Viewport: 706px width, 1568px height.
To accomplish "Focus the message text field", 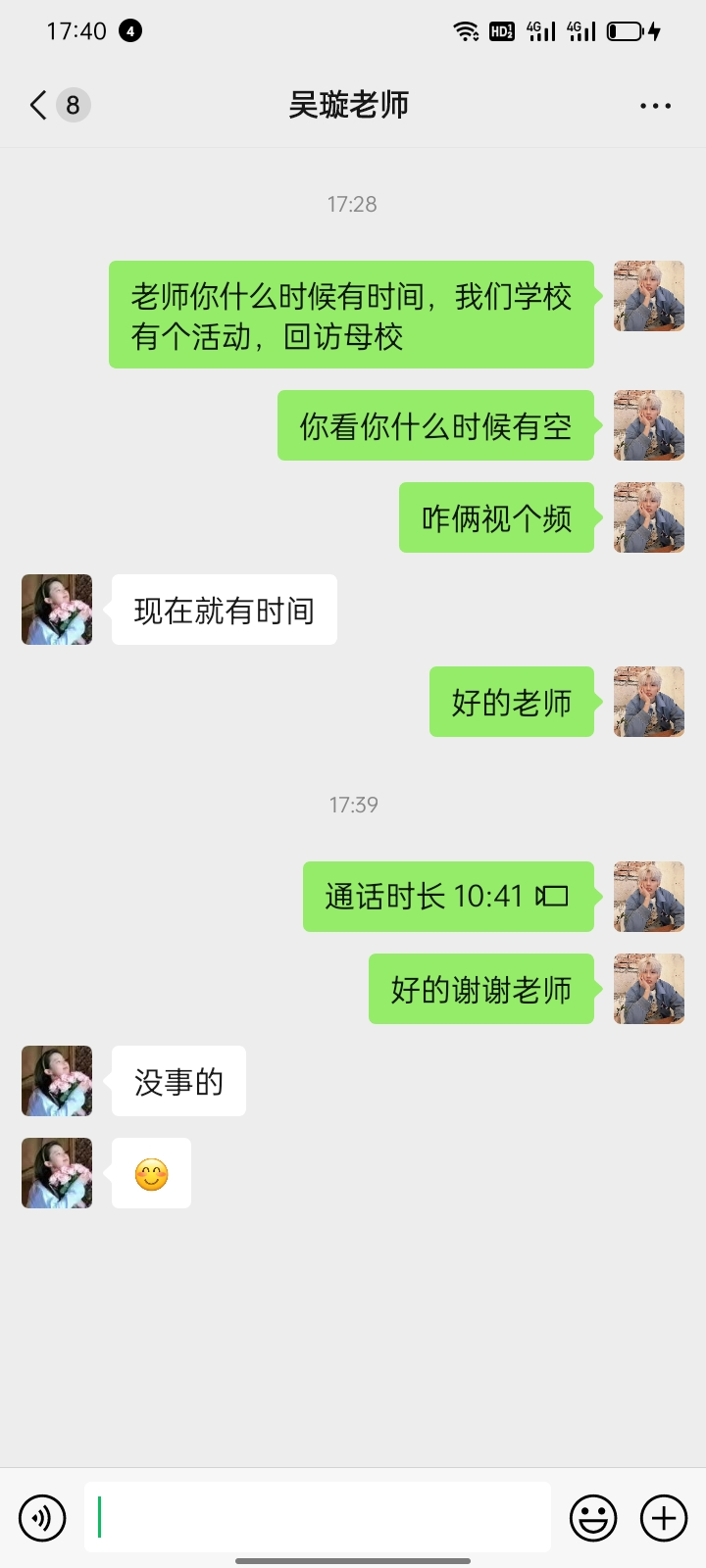I will [x=318, y=1517].
